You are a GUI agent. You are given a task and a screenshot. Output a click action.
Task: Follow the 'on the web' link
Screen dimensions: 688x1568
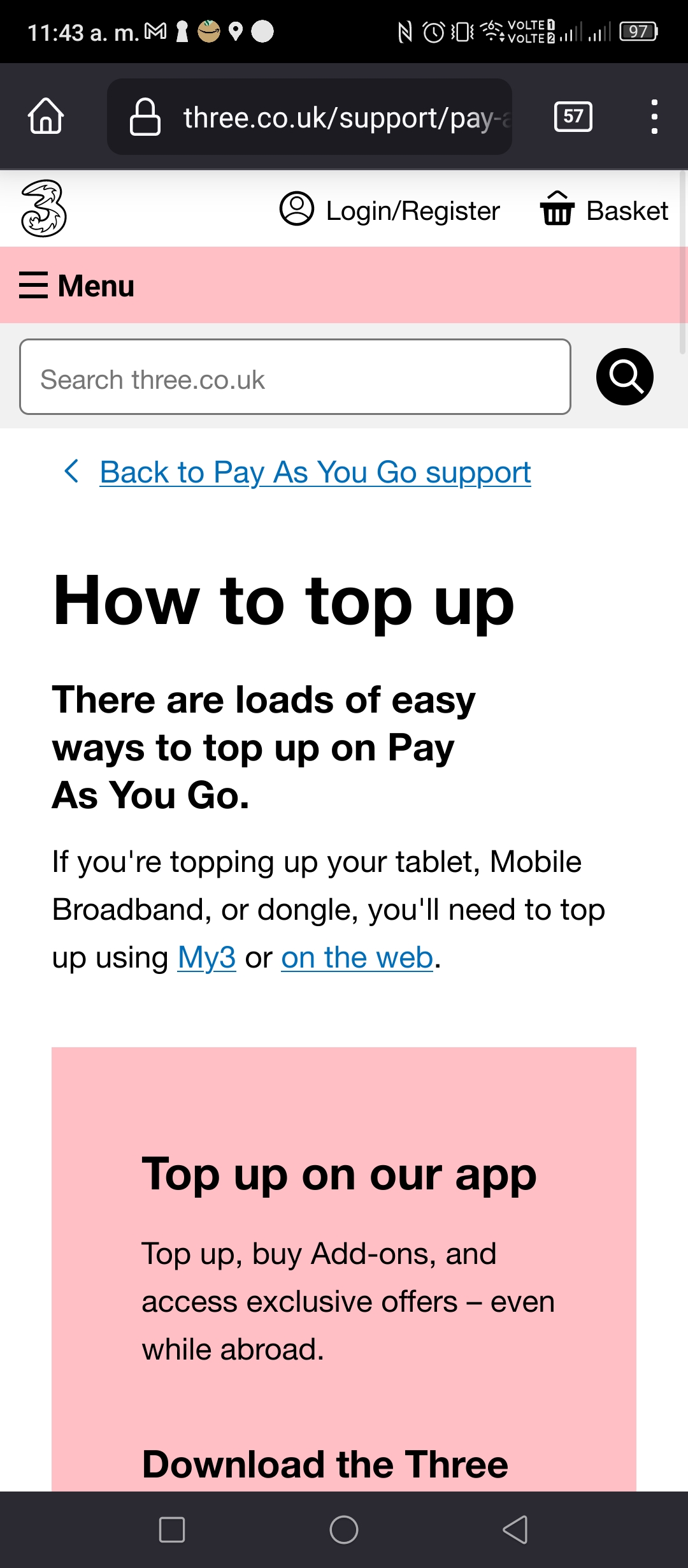point(357,957)
